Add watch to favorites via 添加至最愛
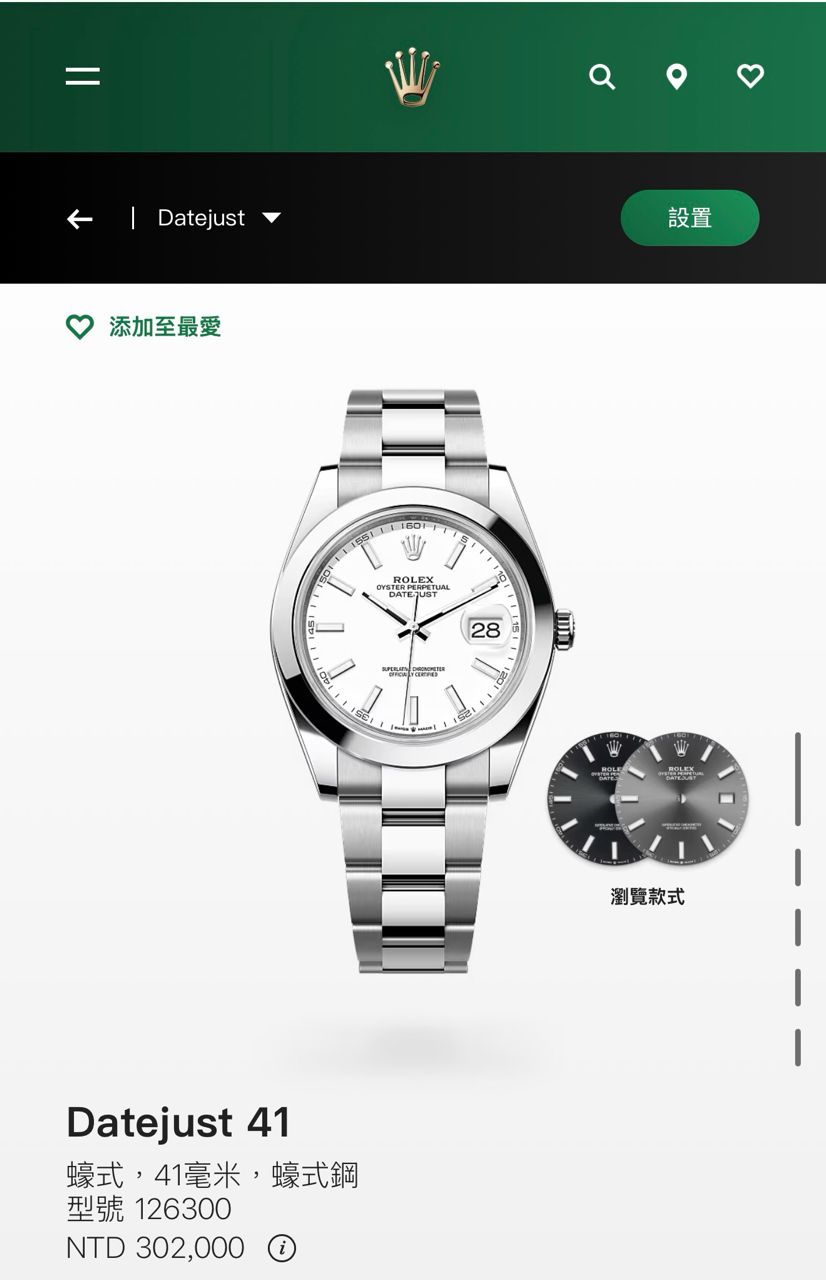Viewport: 826px width, 1280px height. [x=144, y=327]
